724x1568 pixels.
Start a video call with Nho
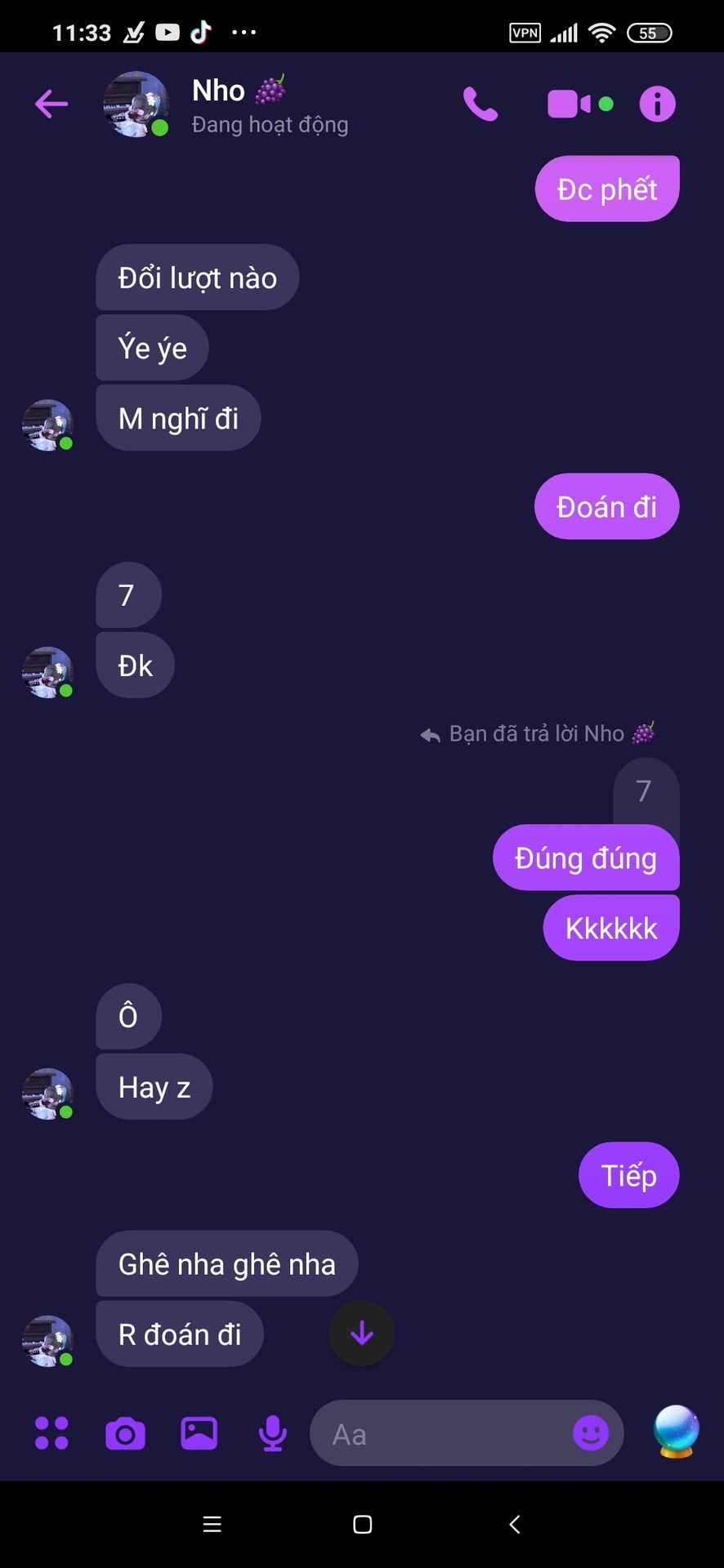(x=569, y=104)
